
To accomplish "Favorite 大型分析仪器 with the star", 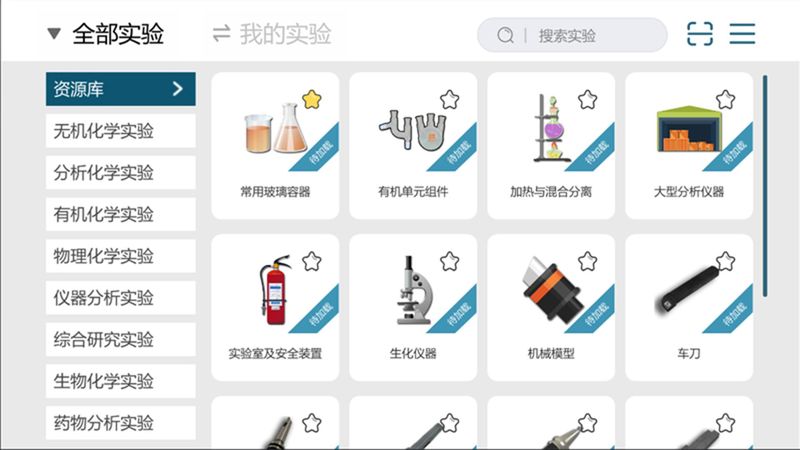I will [x=725, y=99].
